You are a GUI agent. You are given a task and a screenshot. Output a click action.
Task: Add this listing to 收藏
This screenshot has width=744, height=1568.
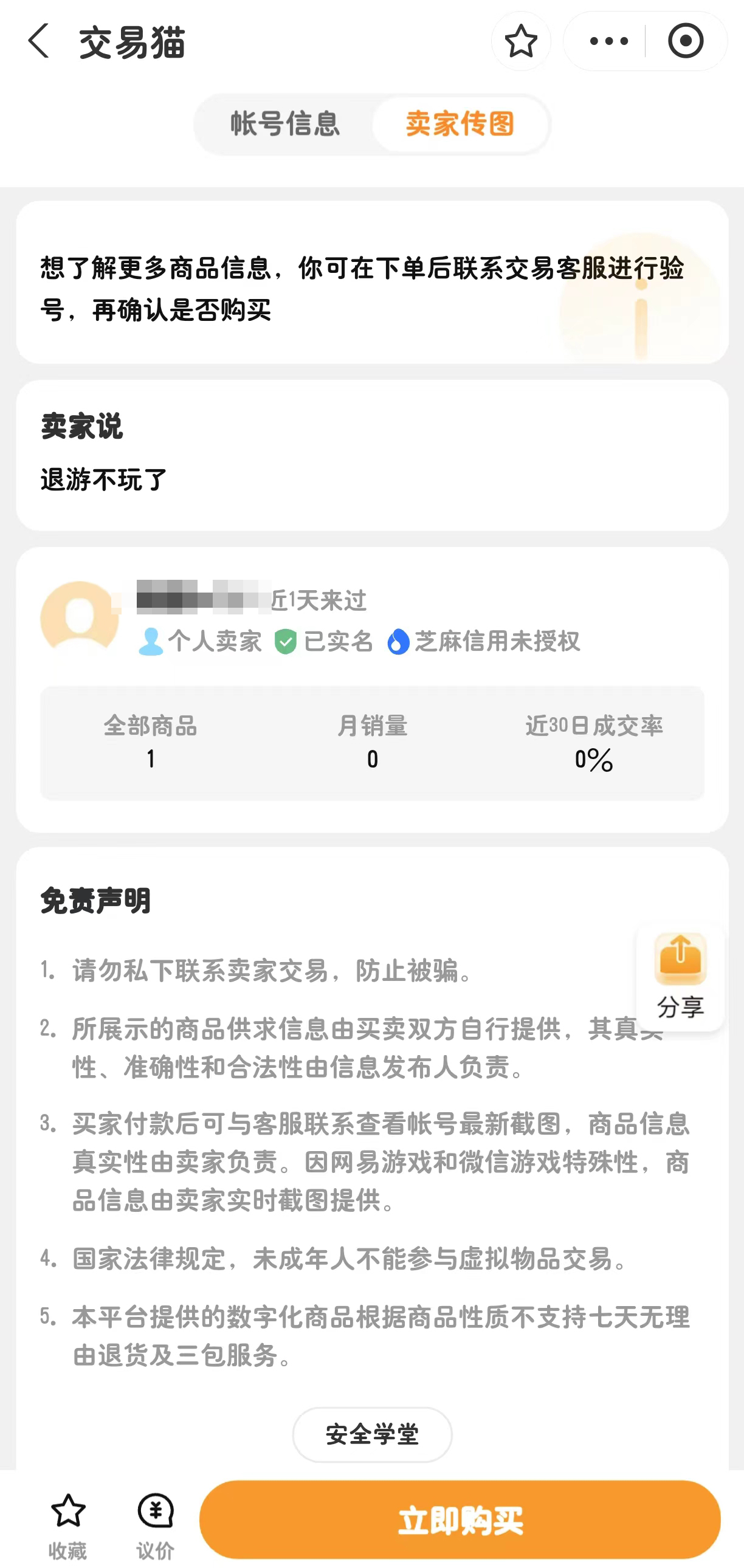tap(67, 1524)
